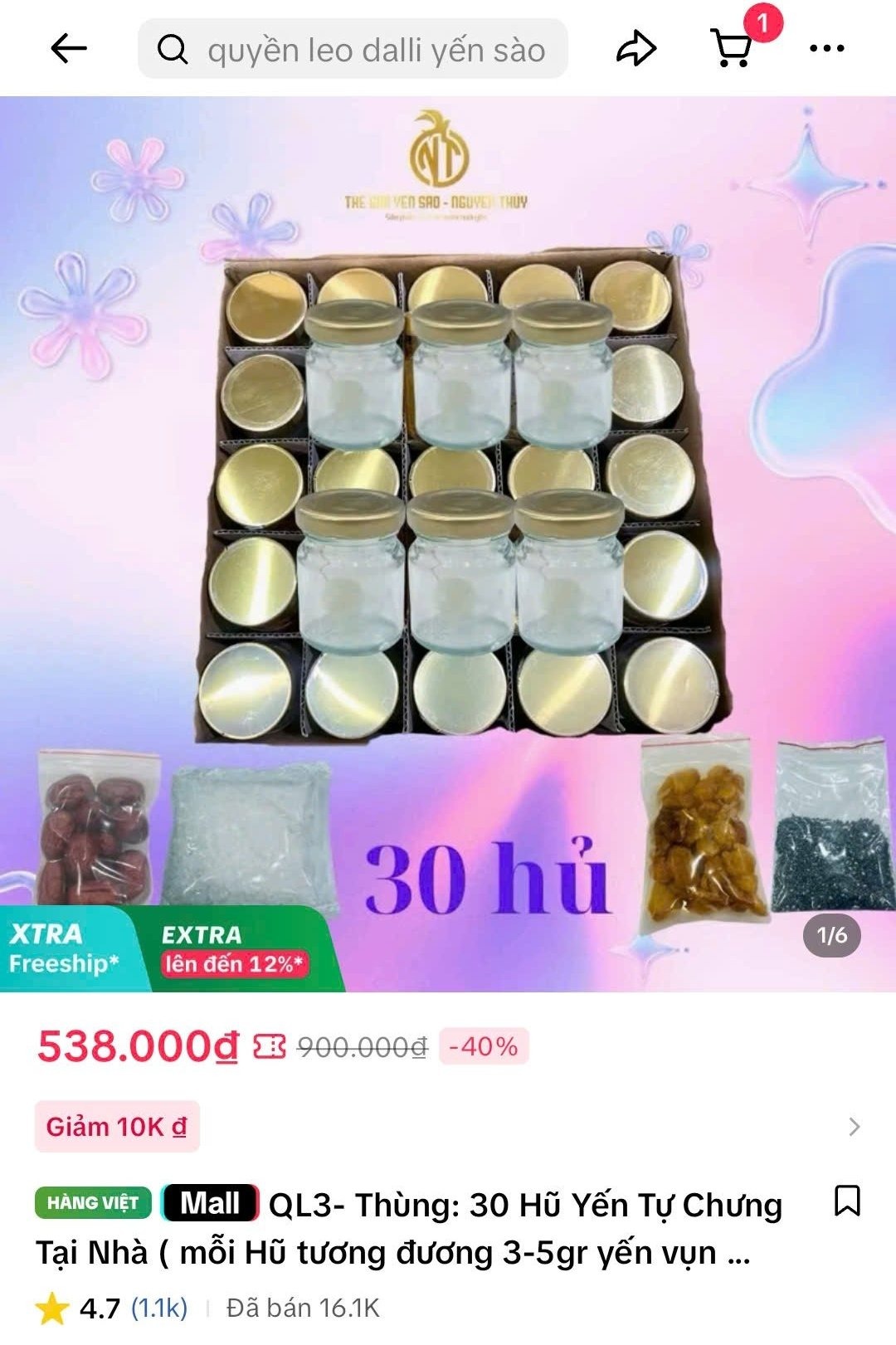Bookmark this product listing
Screen dimensions: 896x1345
point(846,1201)
